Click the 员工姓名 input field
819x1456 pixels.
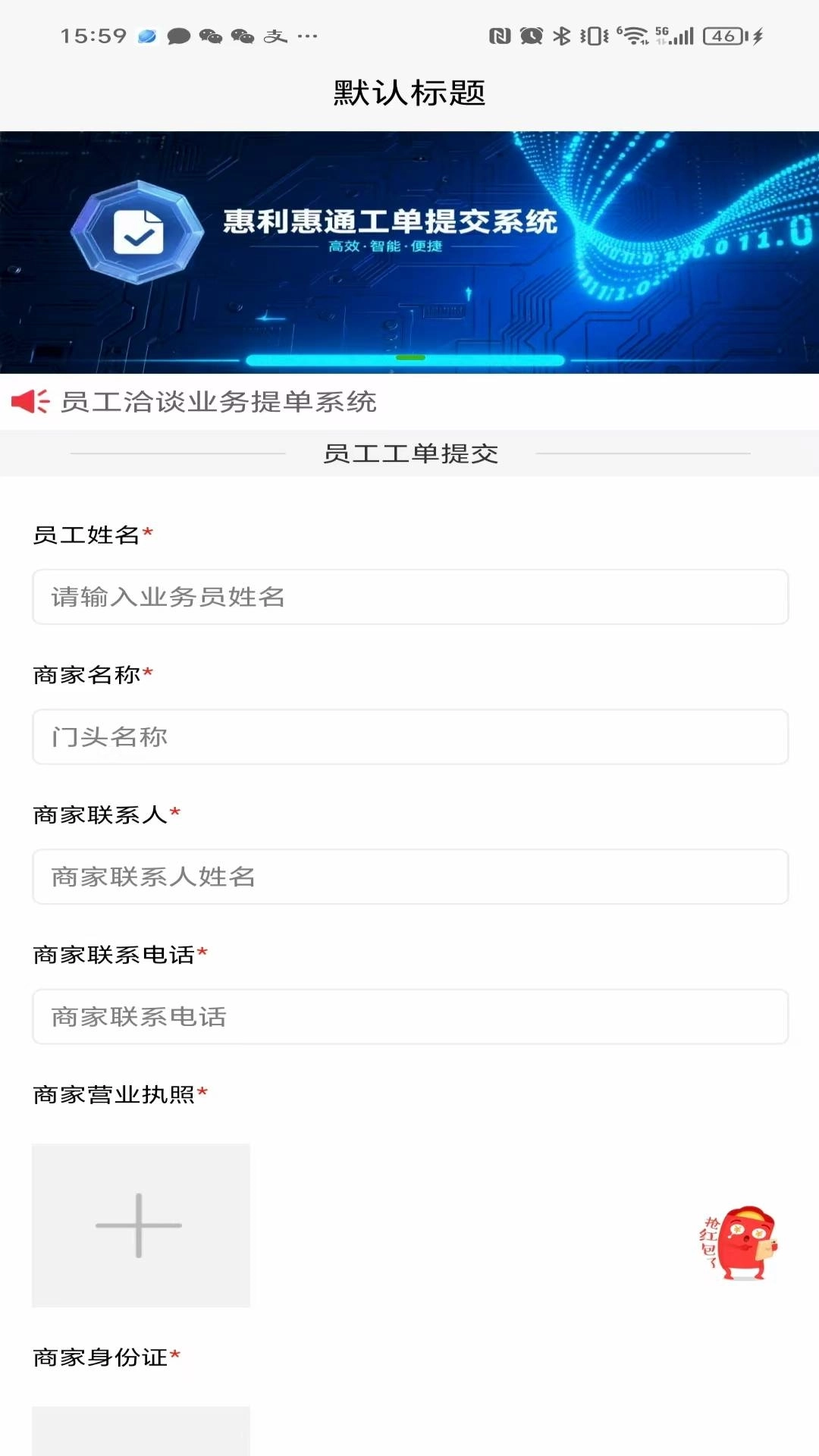(409, 597)
